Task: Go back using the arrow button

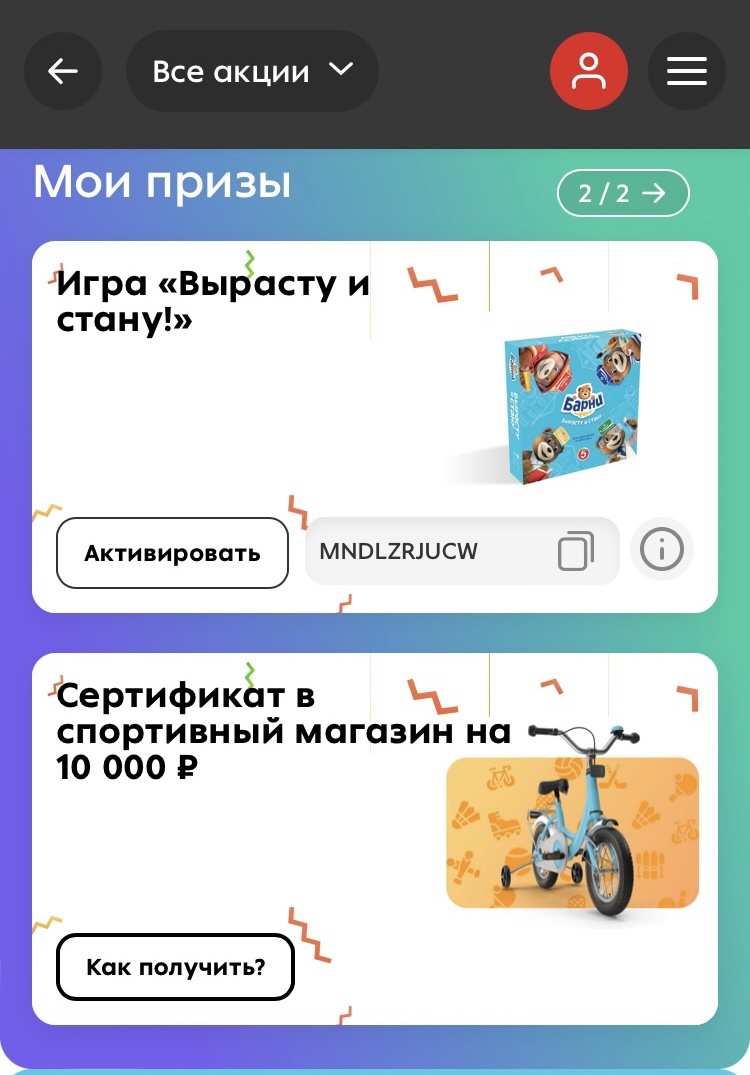Action: click(x=63, y=71)
